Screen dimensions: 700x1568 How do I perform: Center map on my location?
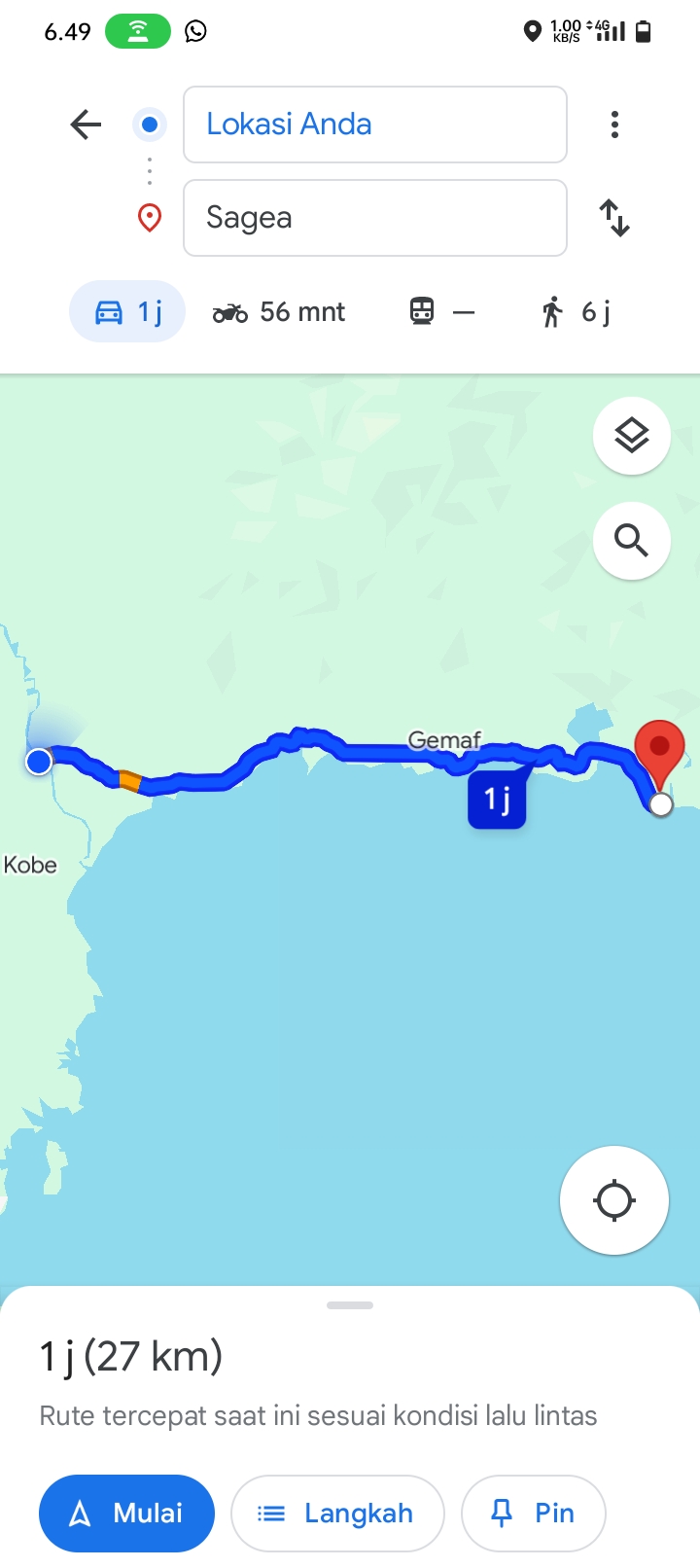[614, 1200]
